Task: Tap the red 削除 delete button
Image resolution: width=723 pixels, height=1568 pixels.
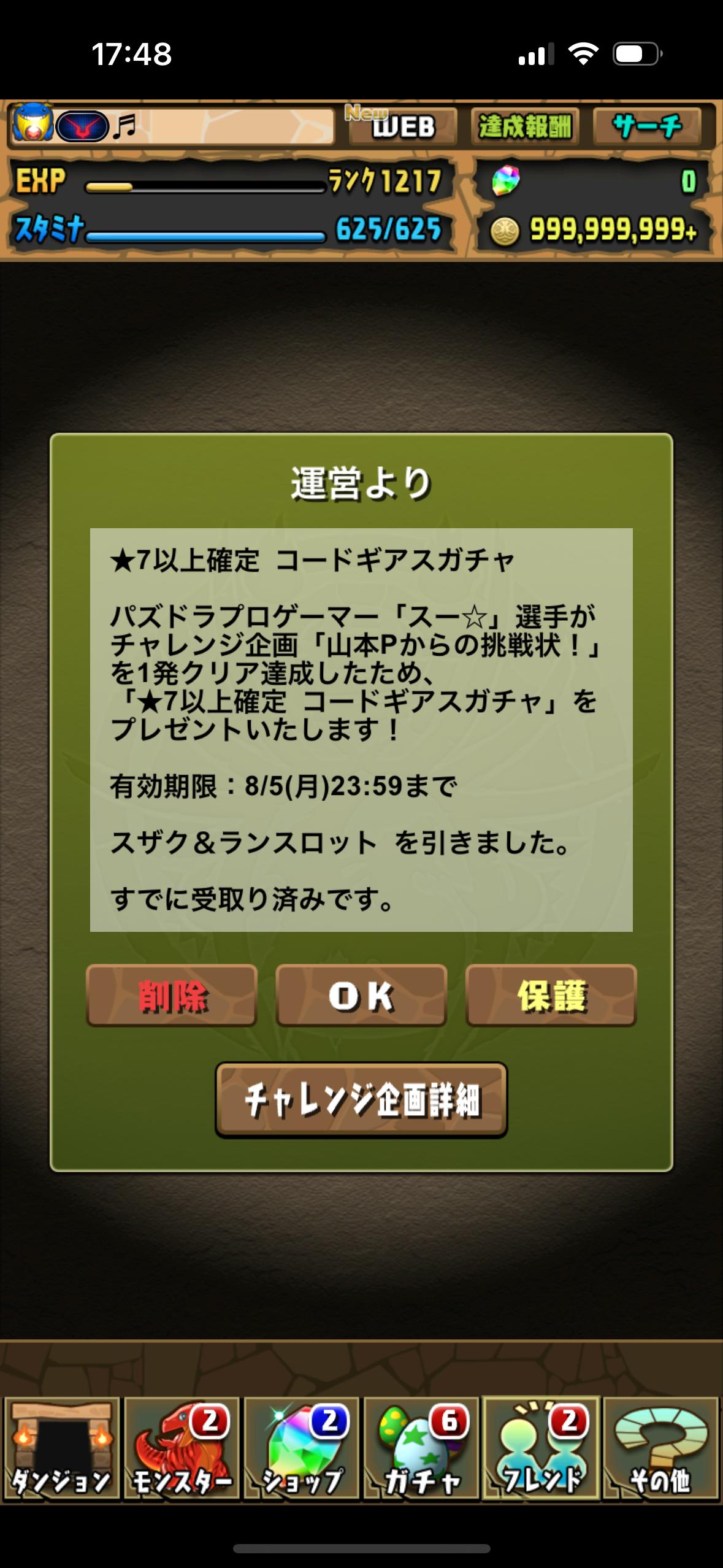Action: 172,995
